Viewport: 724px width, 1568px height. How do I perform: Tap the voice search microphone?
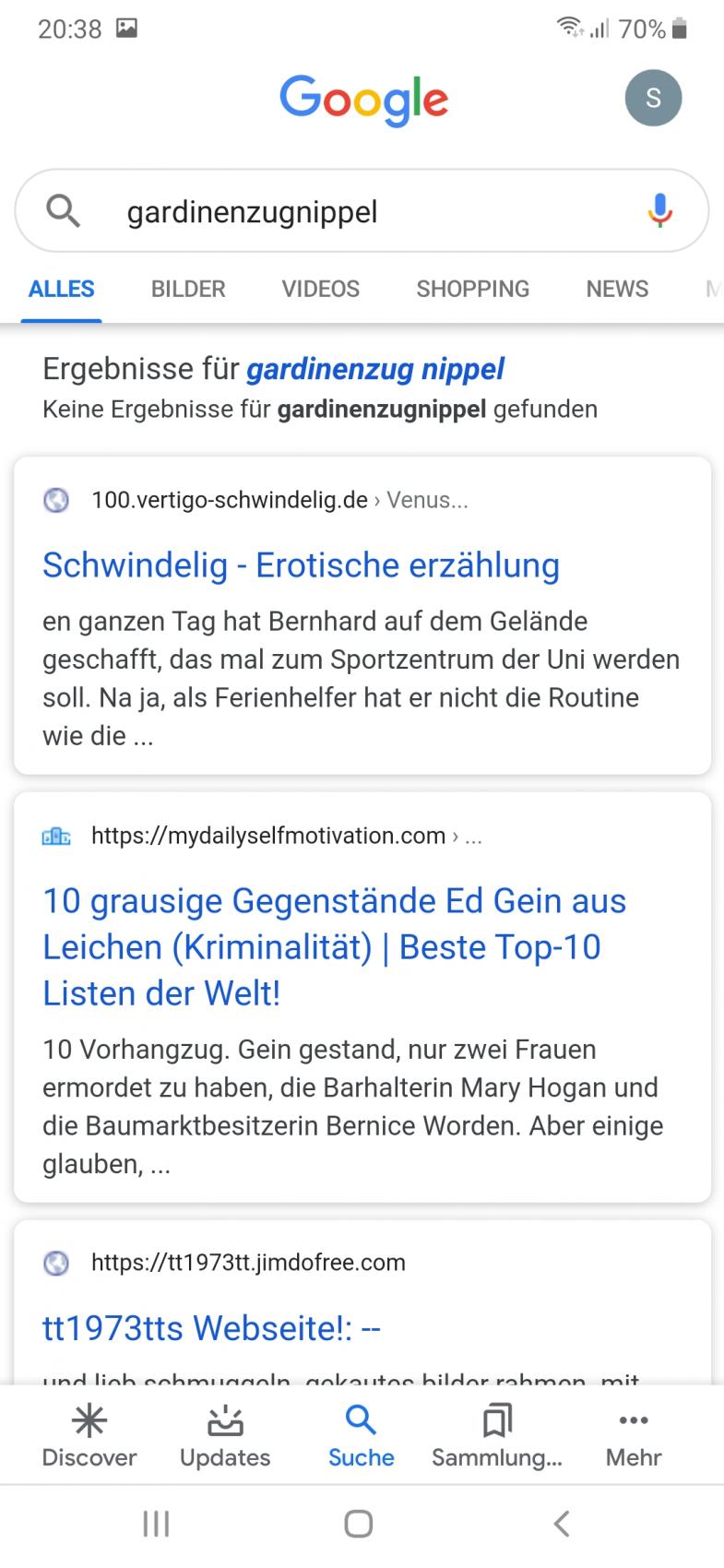tap(659, 211)
